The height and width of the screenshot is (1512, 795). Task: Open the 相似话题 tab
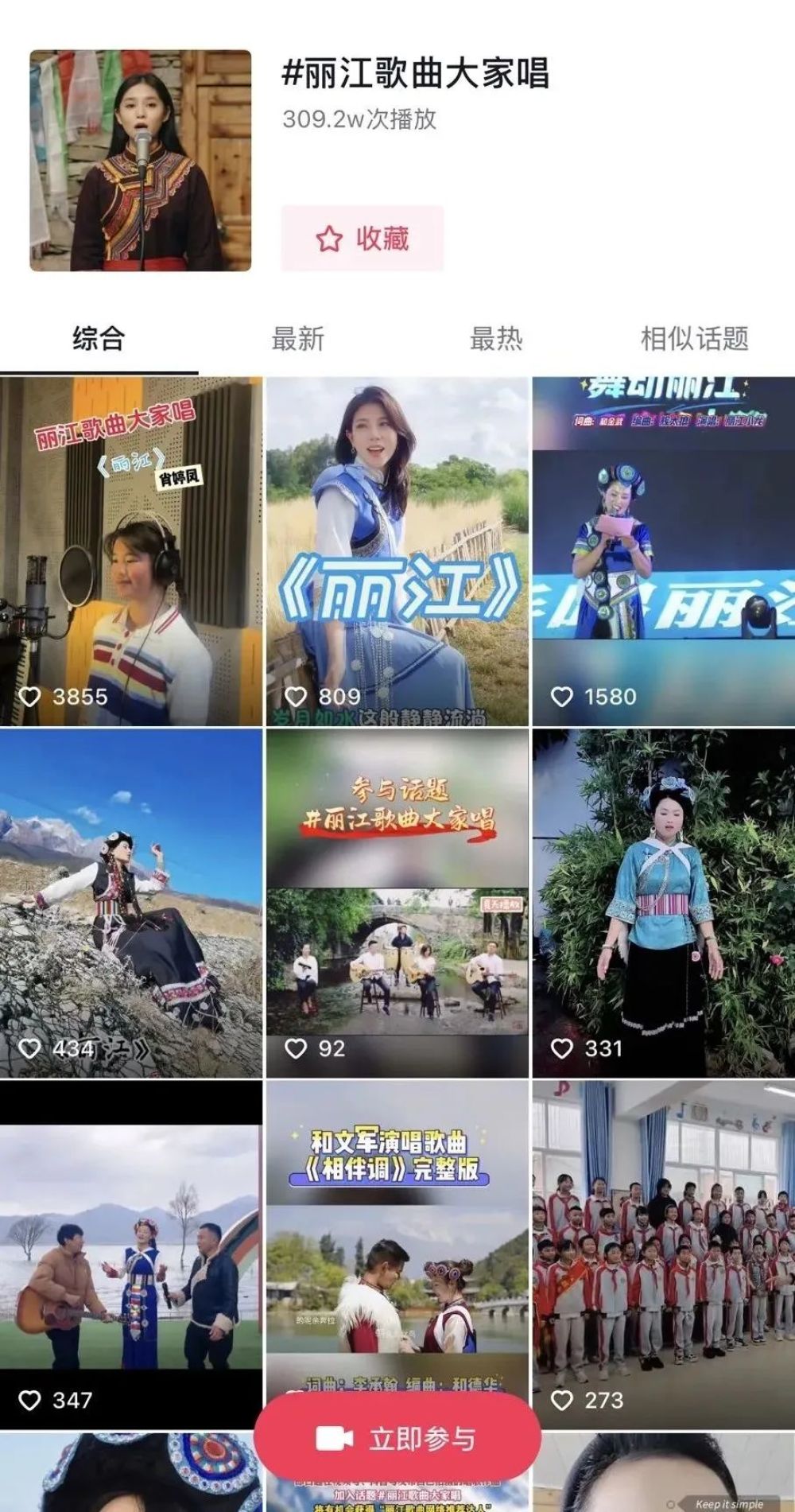pos(695,339)
